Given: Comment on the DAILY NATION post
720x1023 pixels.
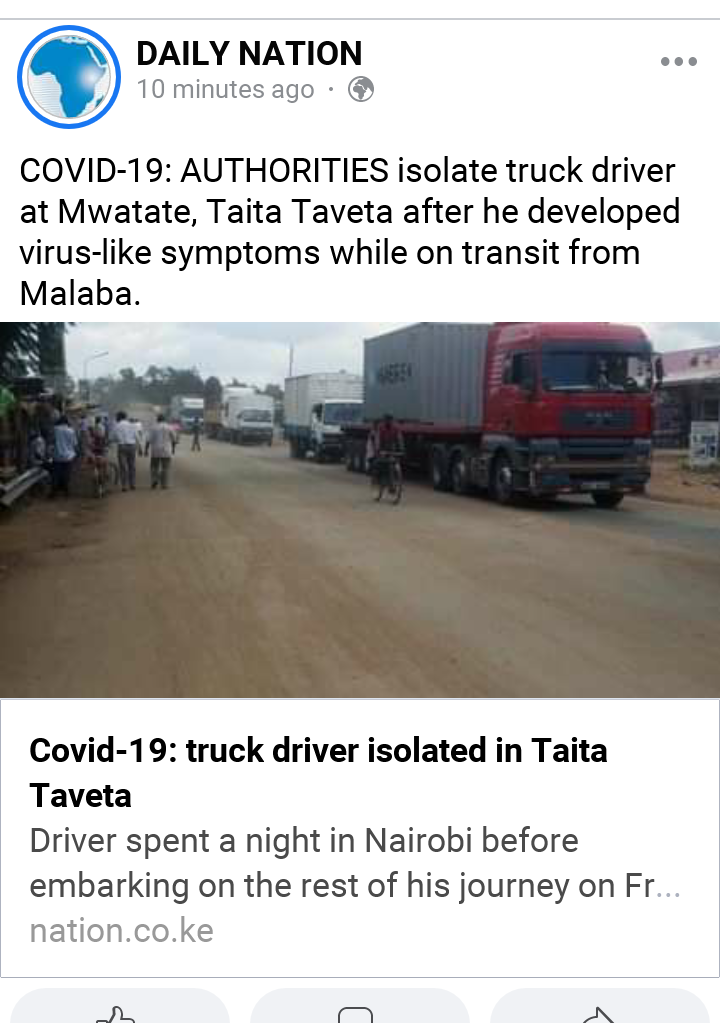Looking at the screenshot, I should (x=358, y=1010).
